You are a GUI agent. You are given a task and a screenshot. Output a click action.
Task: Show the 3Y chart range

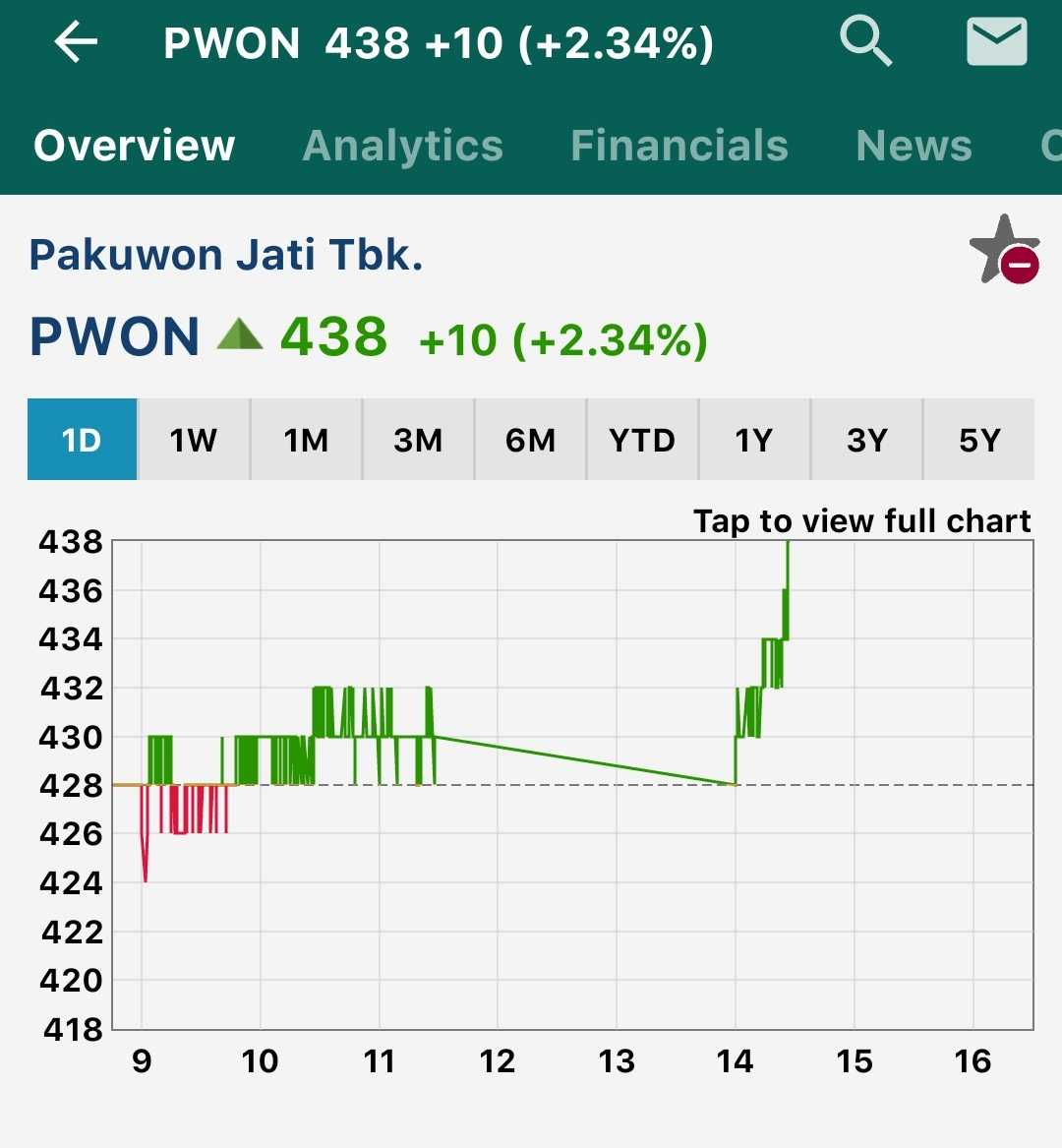866,440
